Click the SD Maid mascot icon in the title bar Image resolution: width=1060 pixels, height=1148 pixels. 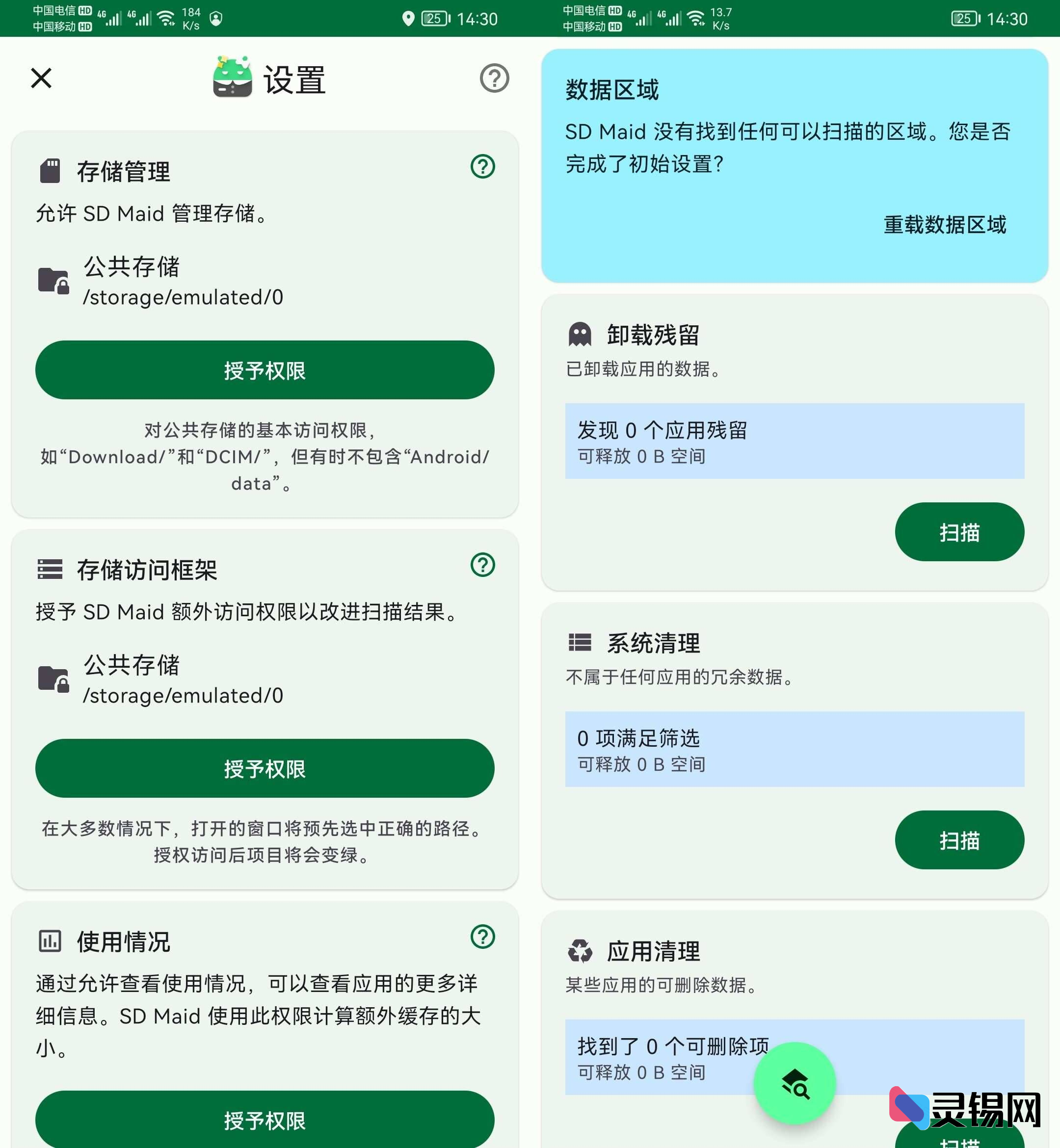(232, 78)
